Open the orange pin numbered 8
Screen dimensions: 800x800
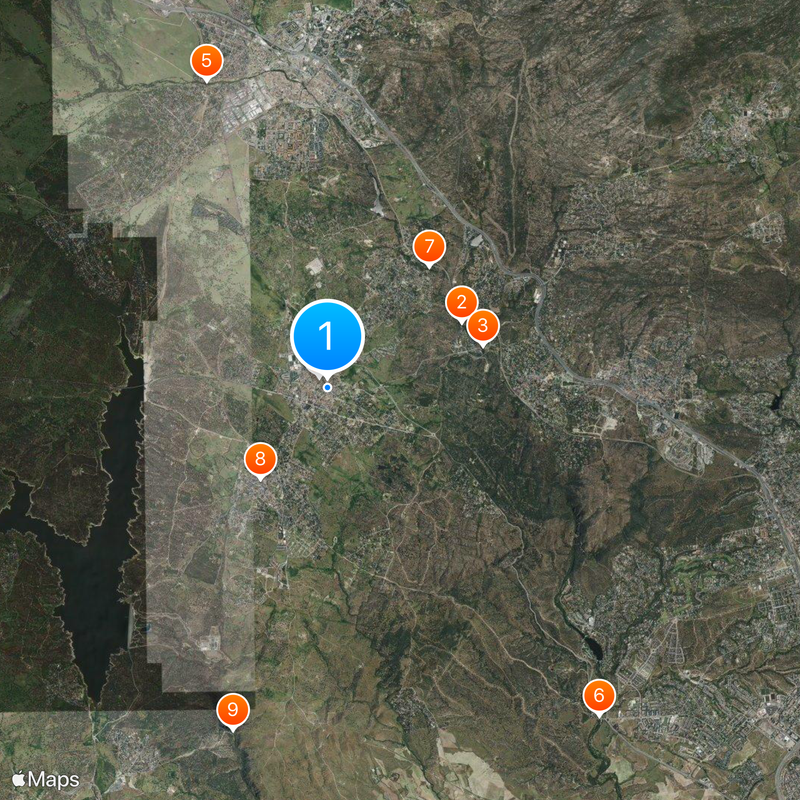260,460
